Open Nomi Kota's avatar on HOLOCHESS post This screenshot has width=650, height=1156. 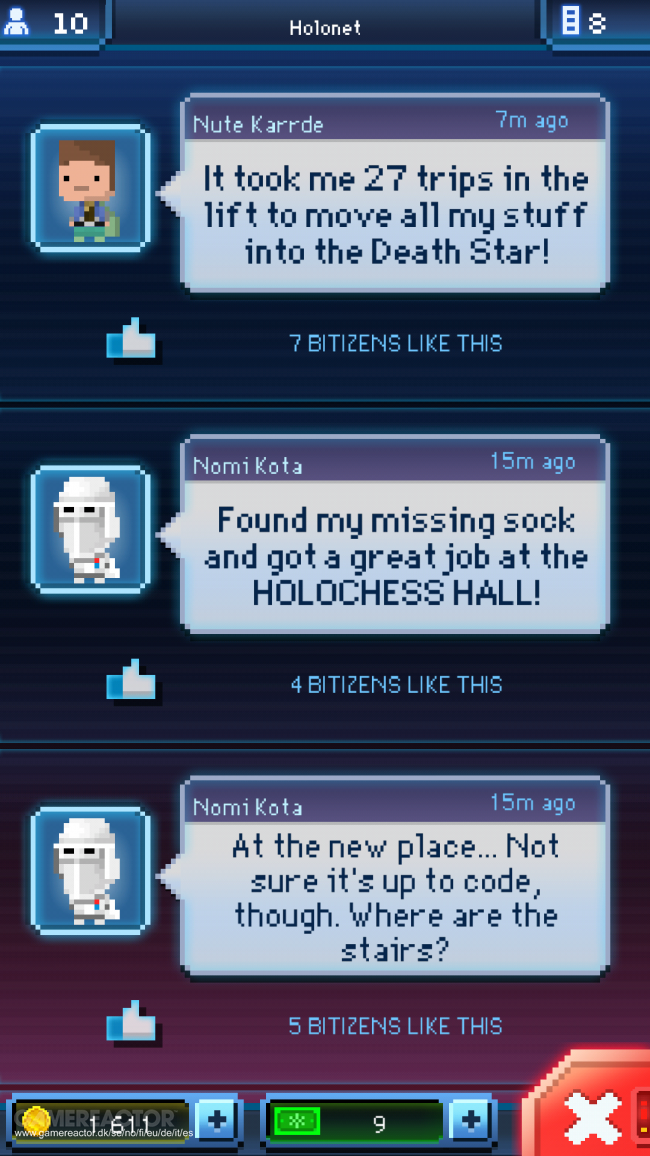89,529
